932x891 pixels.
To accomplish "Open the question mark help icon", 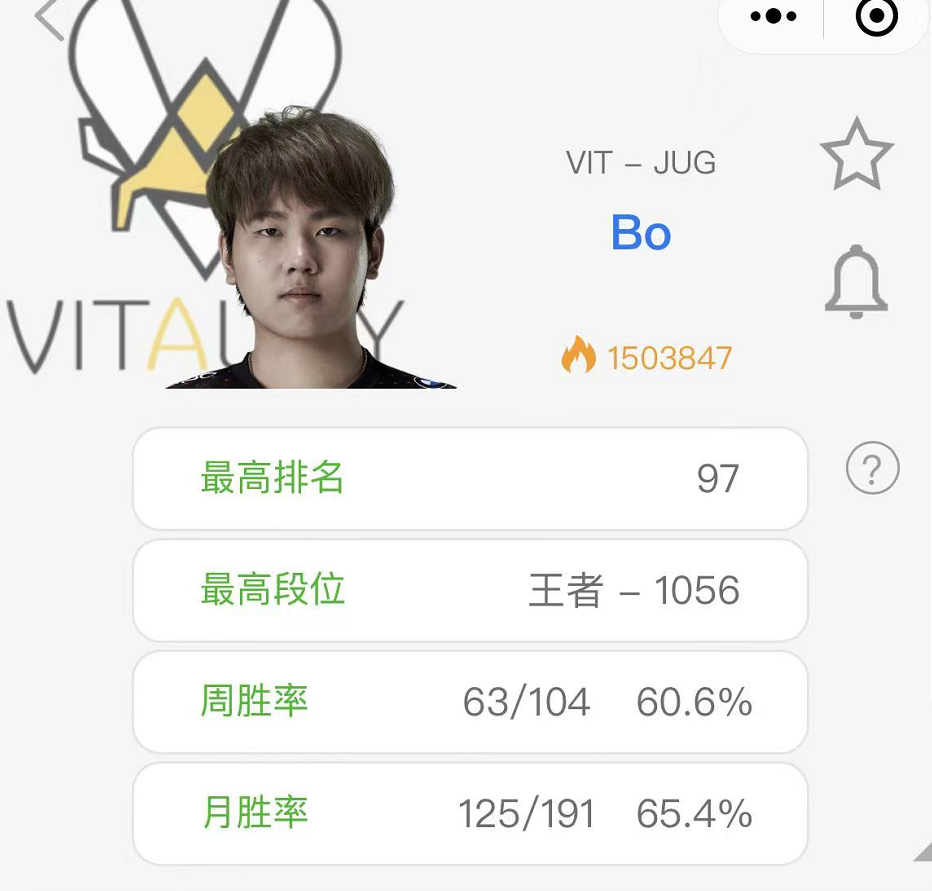I will (872, 468).
